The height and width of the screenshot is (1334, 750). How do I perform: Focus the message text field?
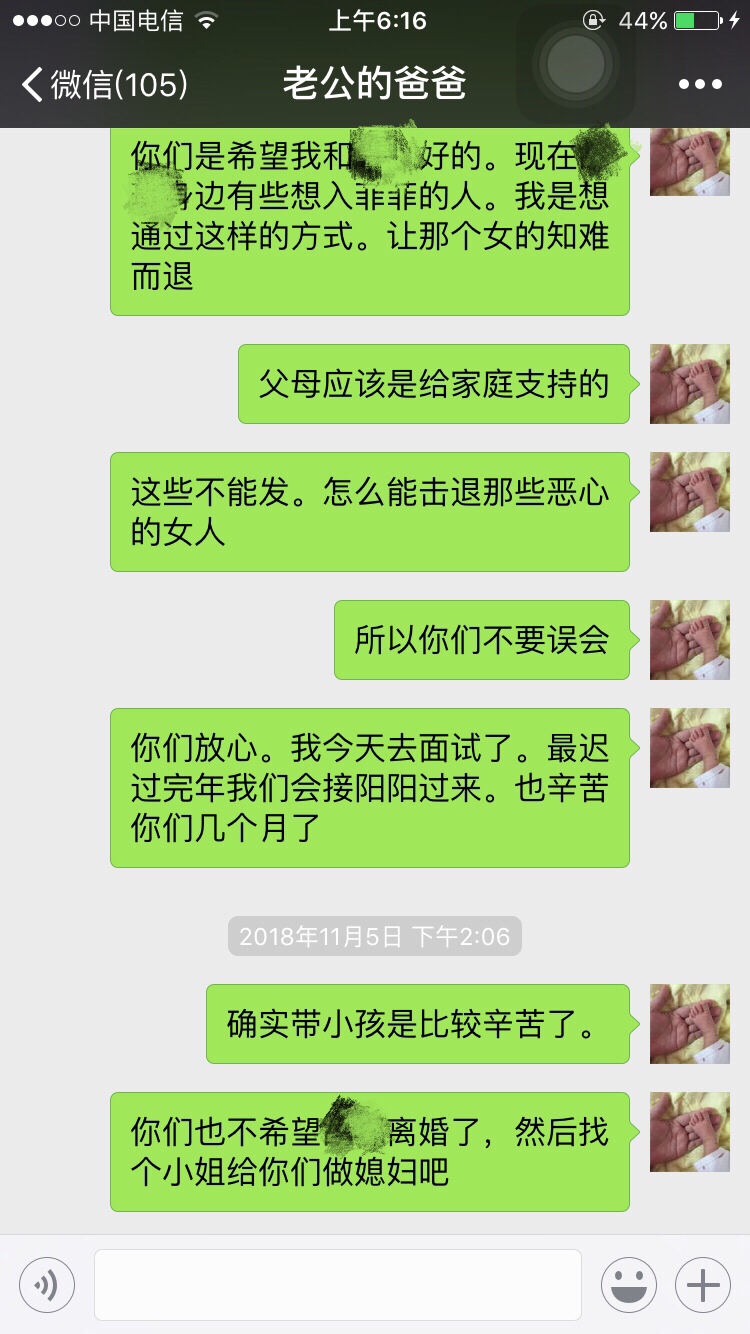coord(338,1284)
